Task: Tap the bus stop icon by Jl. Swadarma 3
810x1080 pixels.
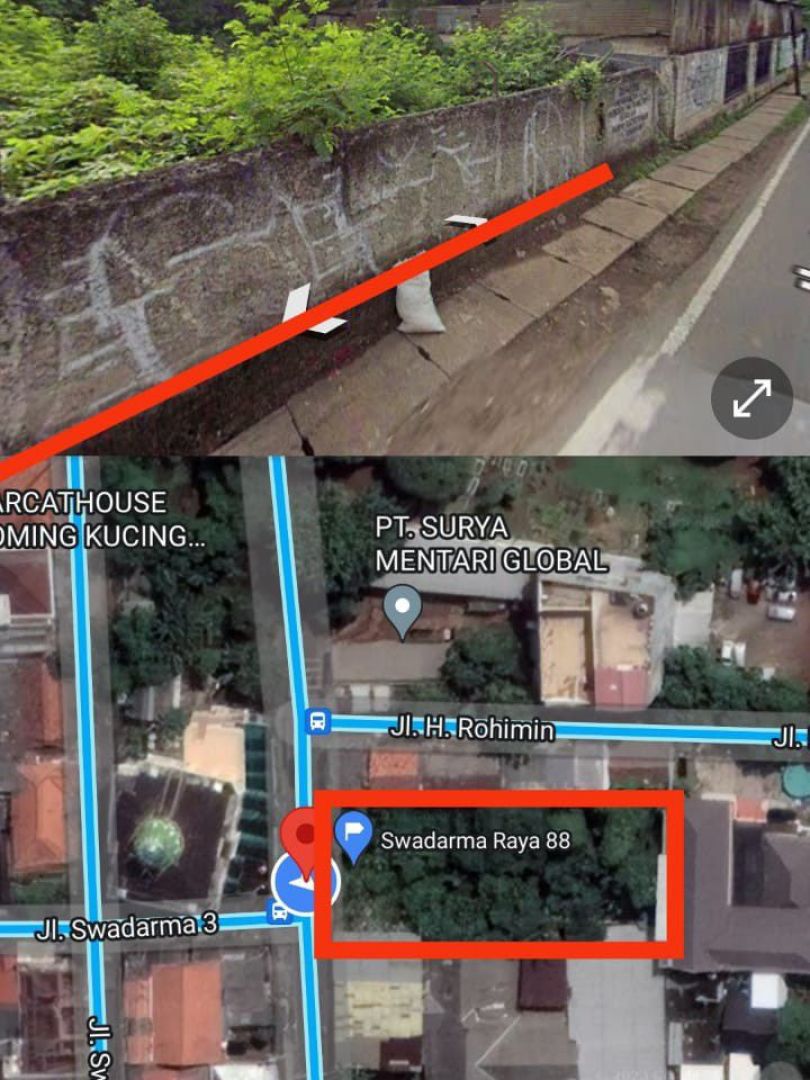Action: click(x=279, y=911)
